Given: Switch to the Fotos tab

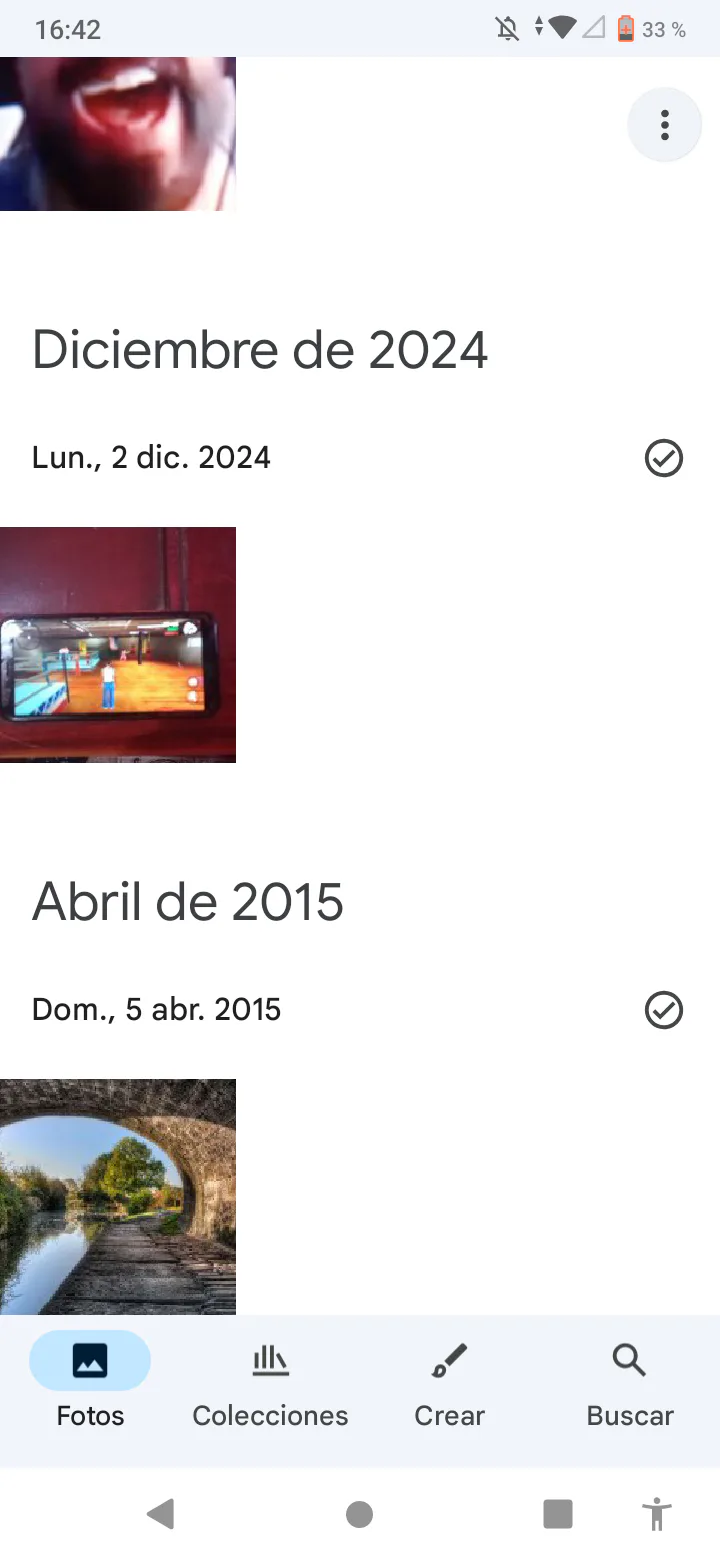Looking at the screenshot, I should pyautogui.click(x=90, y=1386).
